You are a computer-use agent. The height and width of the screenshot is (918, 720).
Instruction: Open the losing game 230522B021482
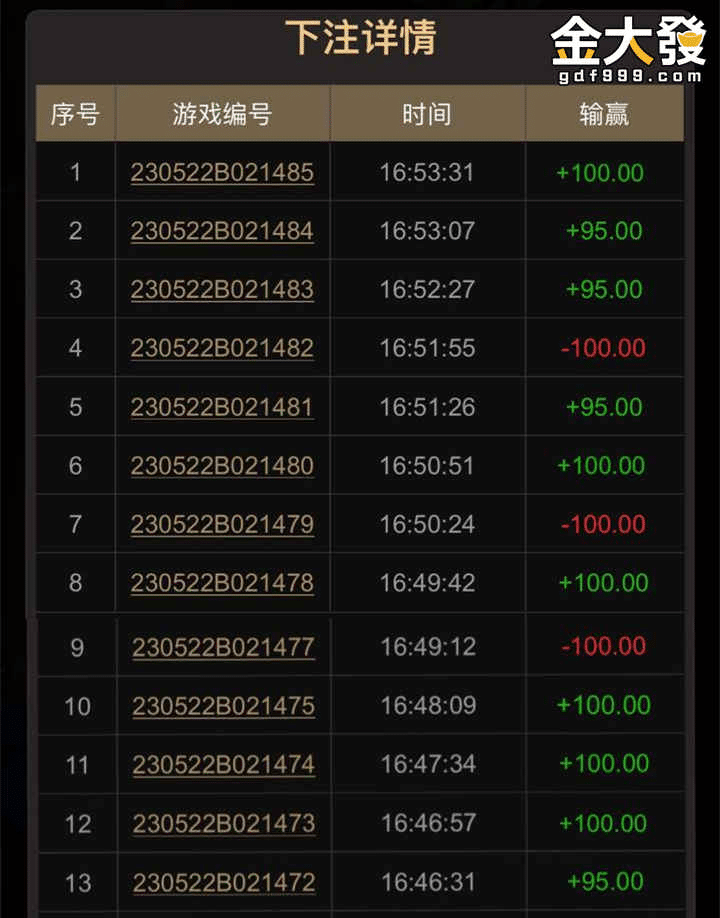[222, 348]
